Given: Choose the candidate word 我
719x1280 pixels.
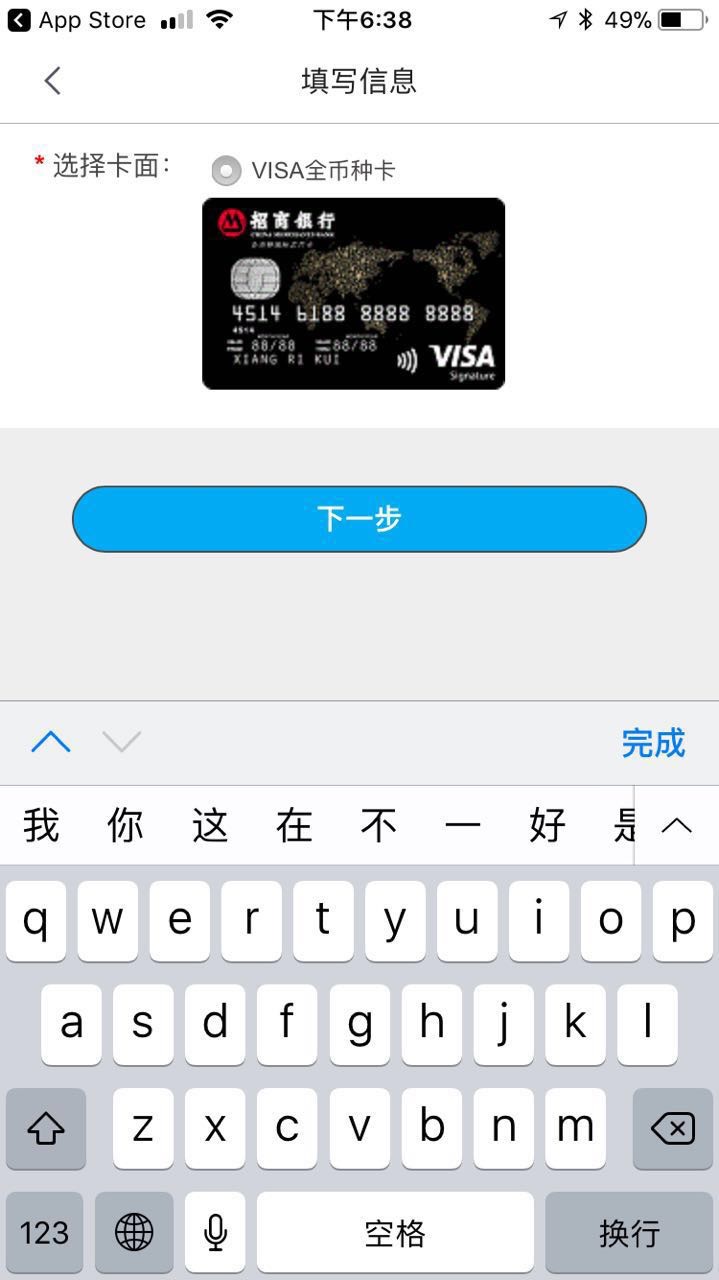Looking at the screenshot, I should [x=41, y=826].
